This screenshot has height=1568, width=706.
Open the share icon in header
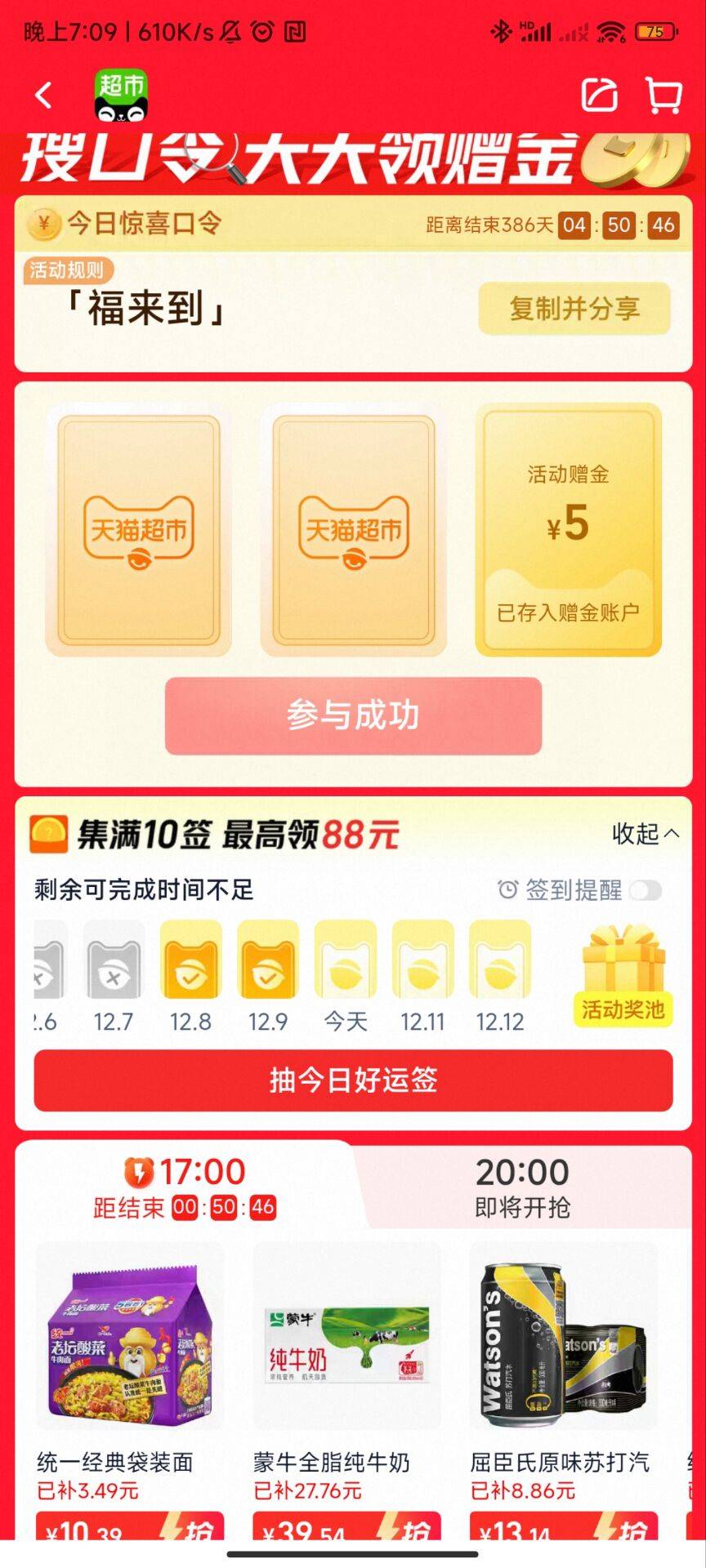599,96
